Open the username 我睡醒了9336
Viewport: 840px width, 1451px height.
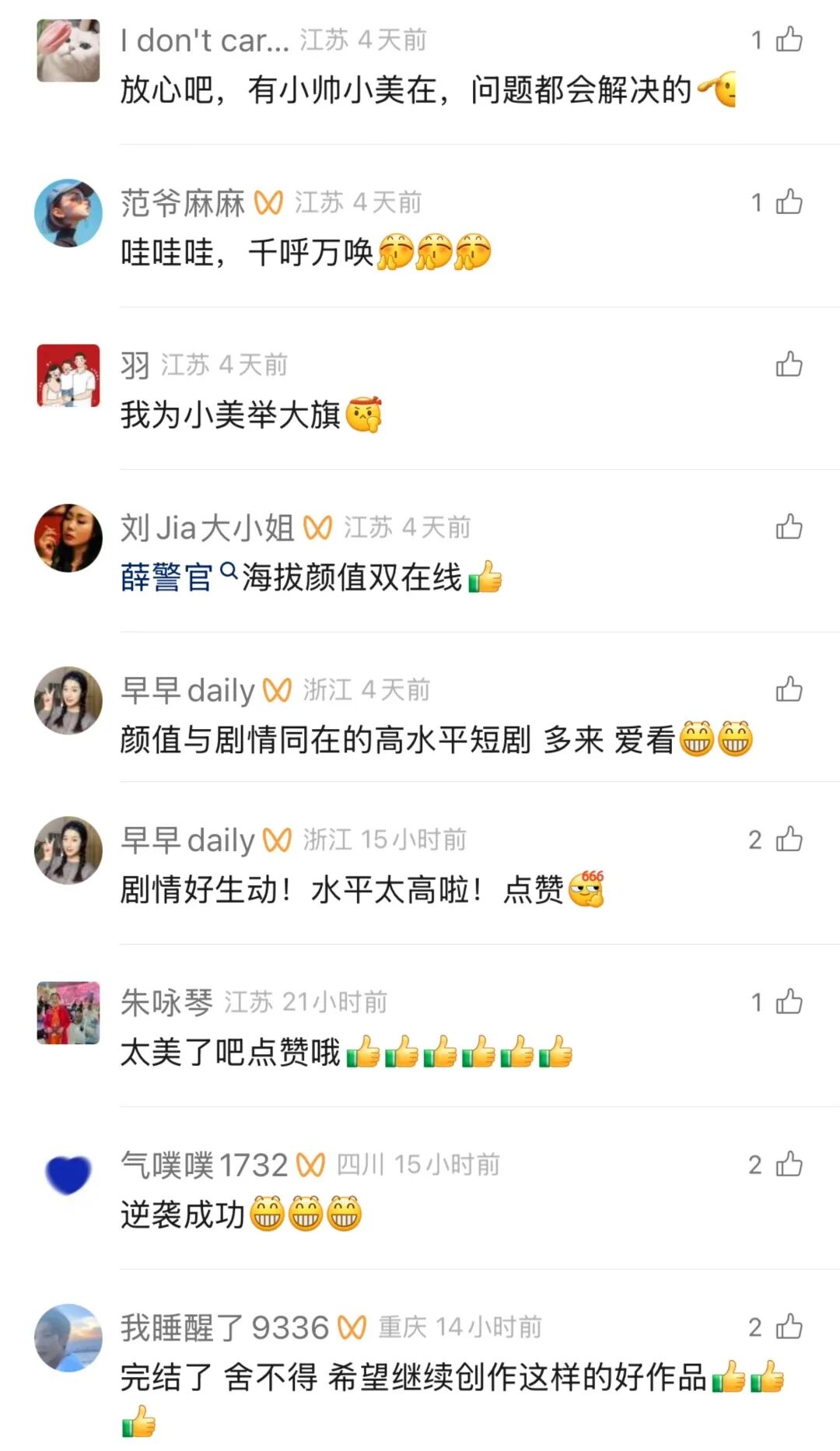coord(225,1327)
